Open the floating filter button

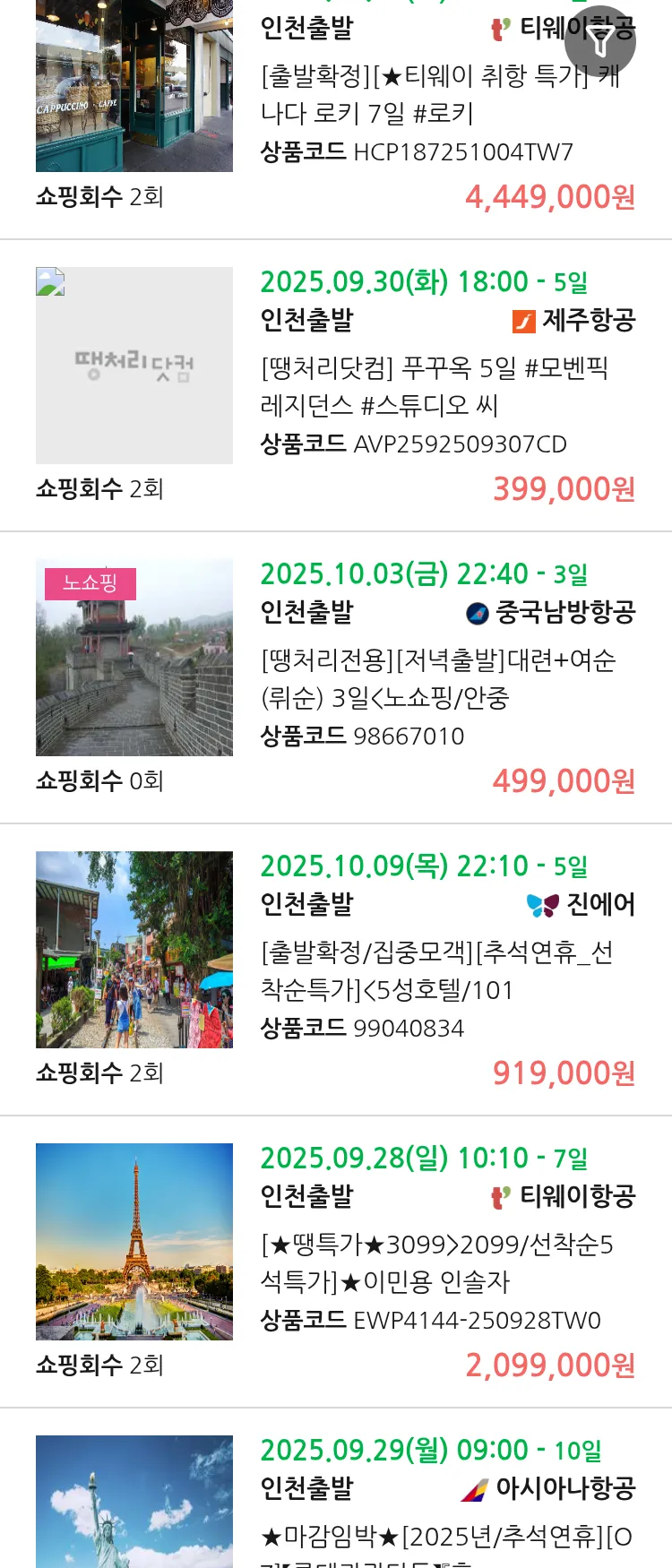click(600, 41)
